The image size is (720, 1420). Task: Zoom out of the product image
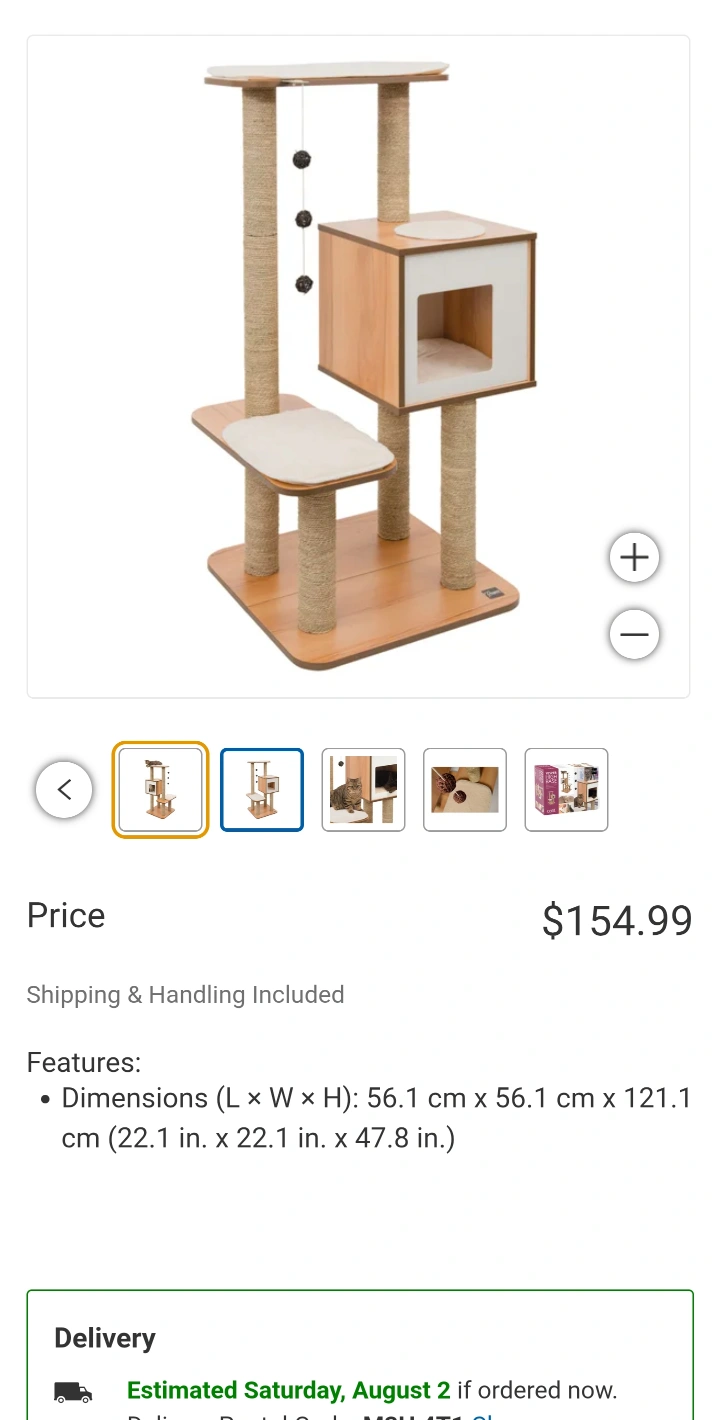[x=634, y=634]
